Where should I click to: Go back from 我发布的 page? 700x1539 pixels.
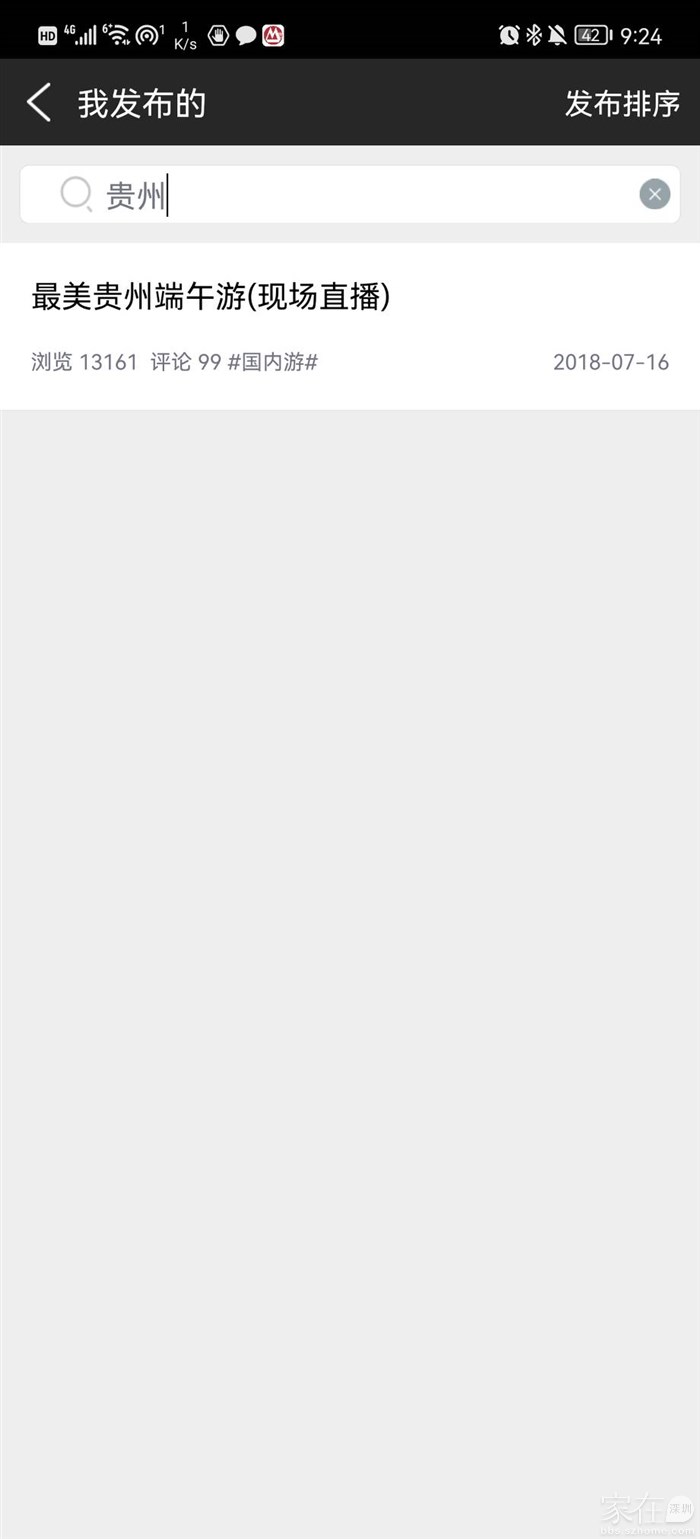[39, 103]
